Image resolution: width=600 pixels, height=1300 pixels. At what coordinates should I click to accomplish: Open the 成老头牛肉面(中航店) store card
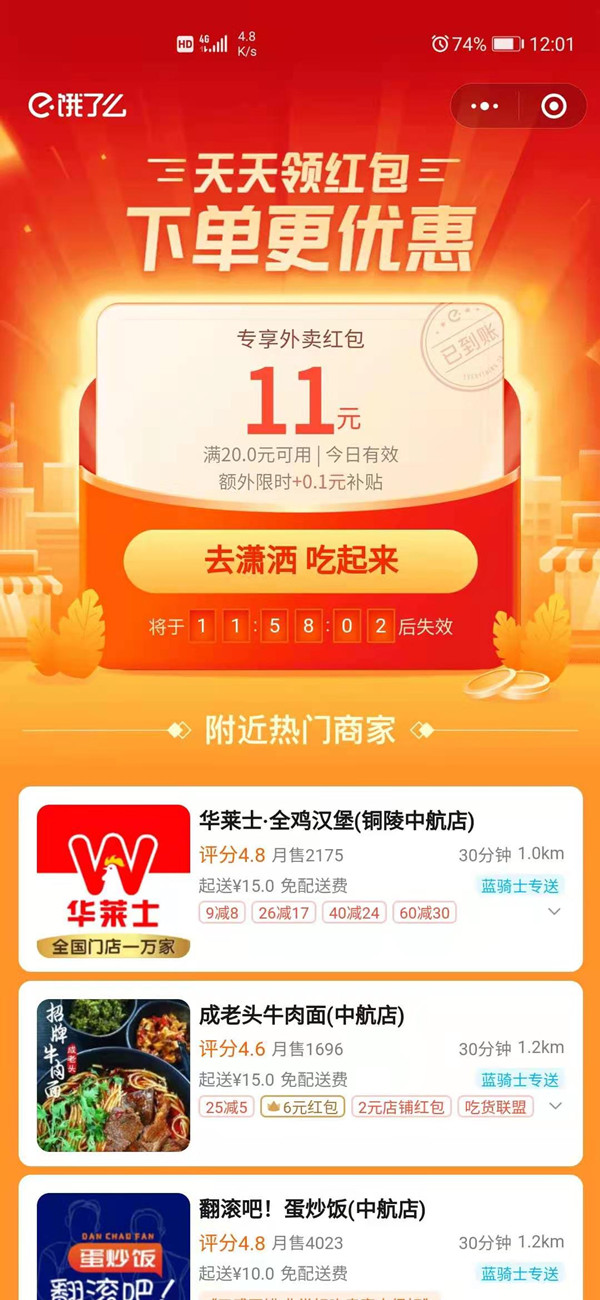(x=301, y=1016)
